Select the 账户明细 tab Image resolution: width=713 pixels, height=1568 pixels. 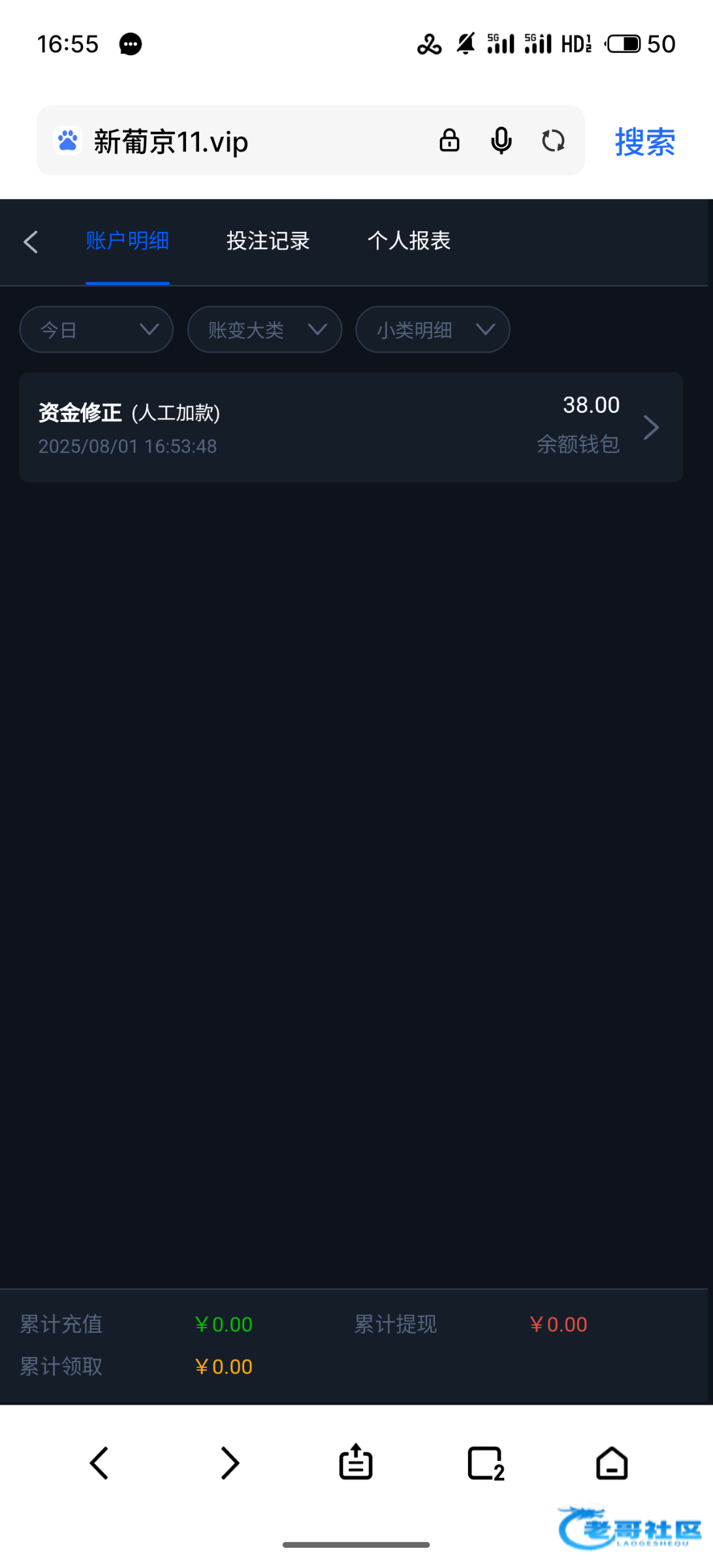pos(127,240)
